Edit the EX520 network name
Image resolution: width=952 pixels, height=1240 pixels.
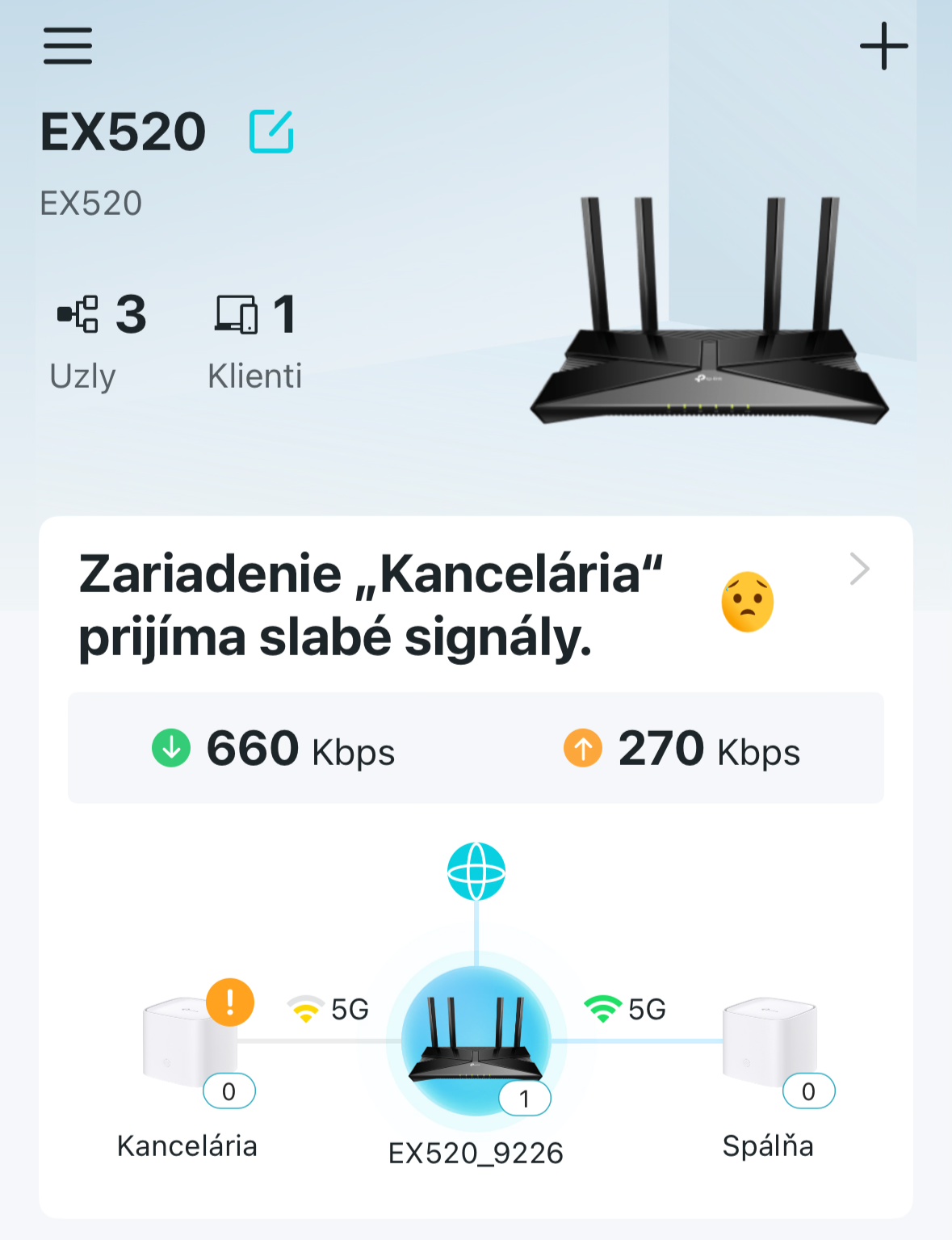271,132
